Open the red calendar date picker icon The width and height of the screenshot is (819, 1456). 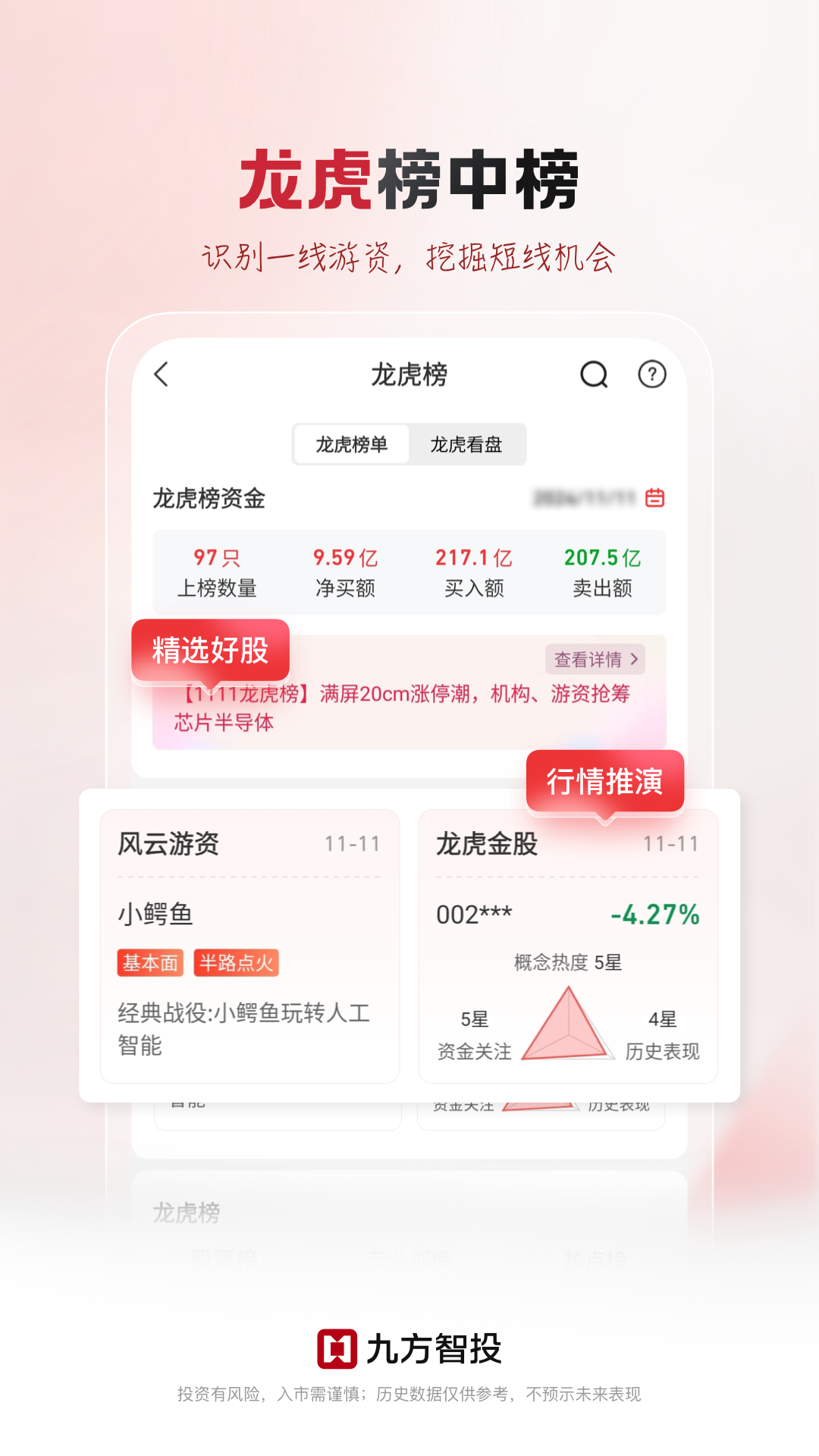654,497
